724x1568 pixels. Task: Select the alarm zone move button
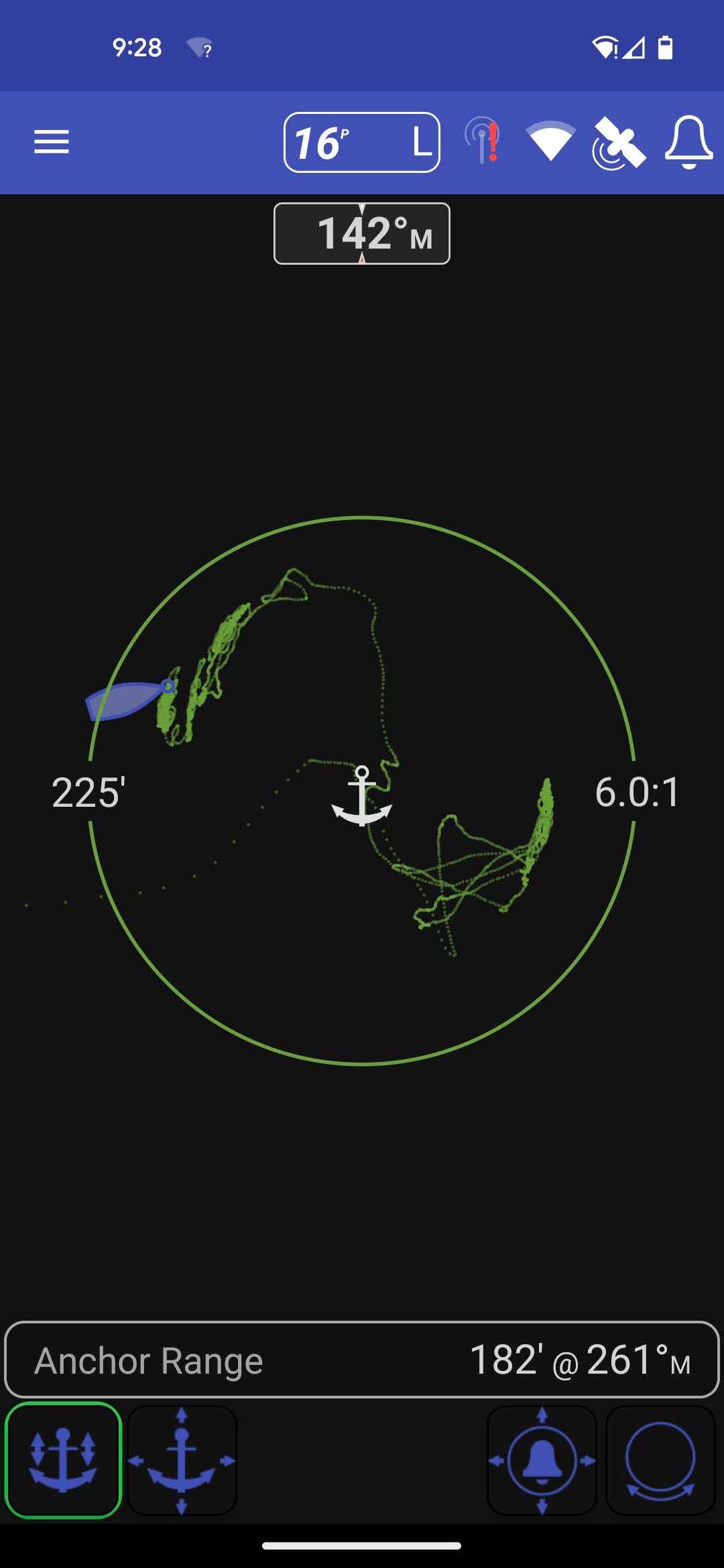[542, 1460]
